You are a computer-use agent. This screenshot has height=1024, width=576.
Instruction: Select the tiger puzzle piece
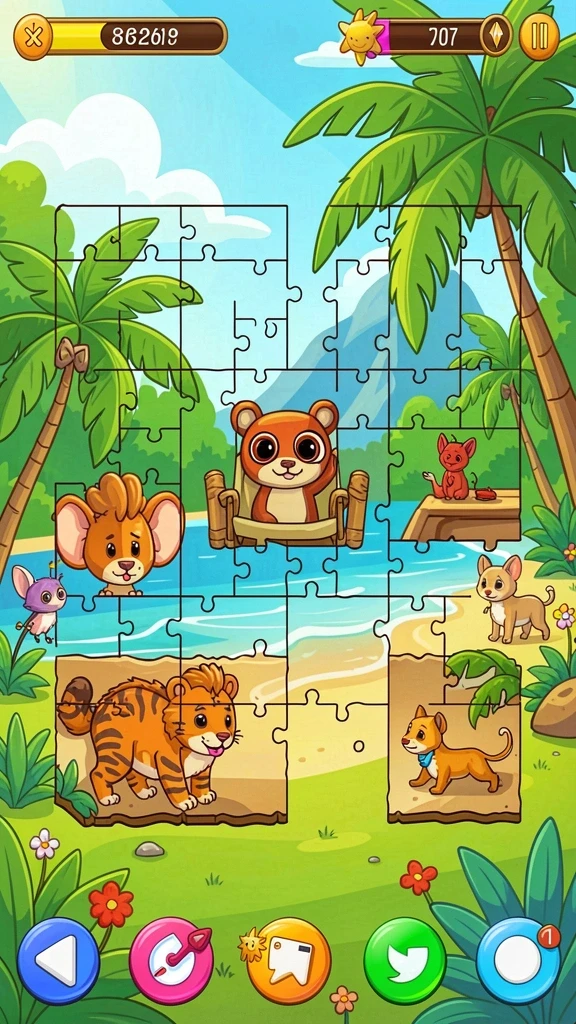tap(171, 740)
